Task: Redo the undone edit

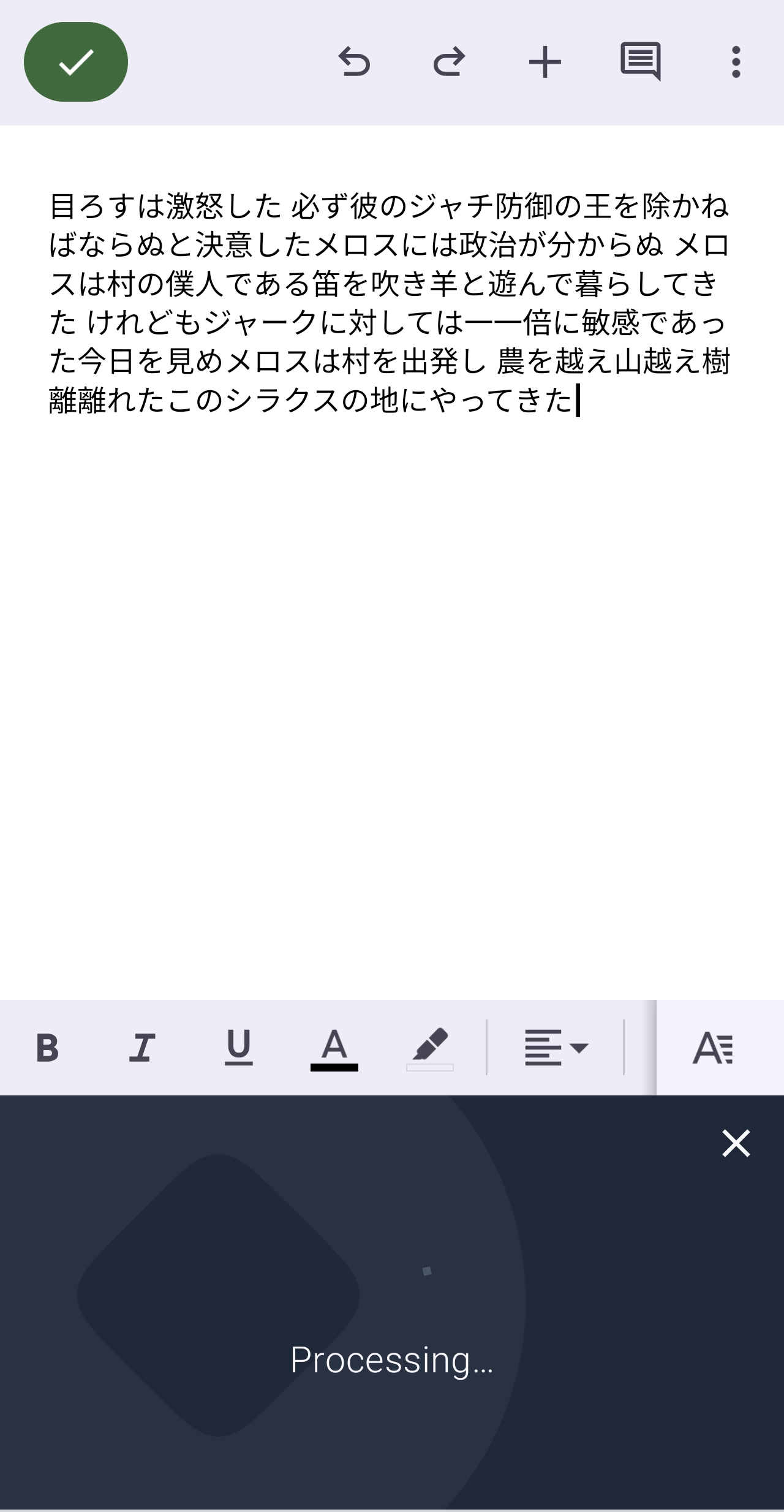Action: (449, 62)
